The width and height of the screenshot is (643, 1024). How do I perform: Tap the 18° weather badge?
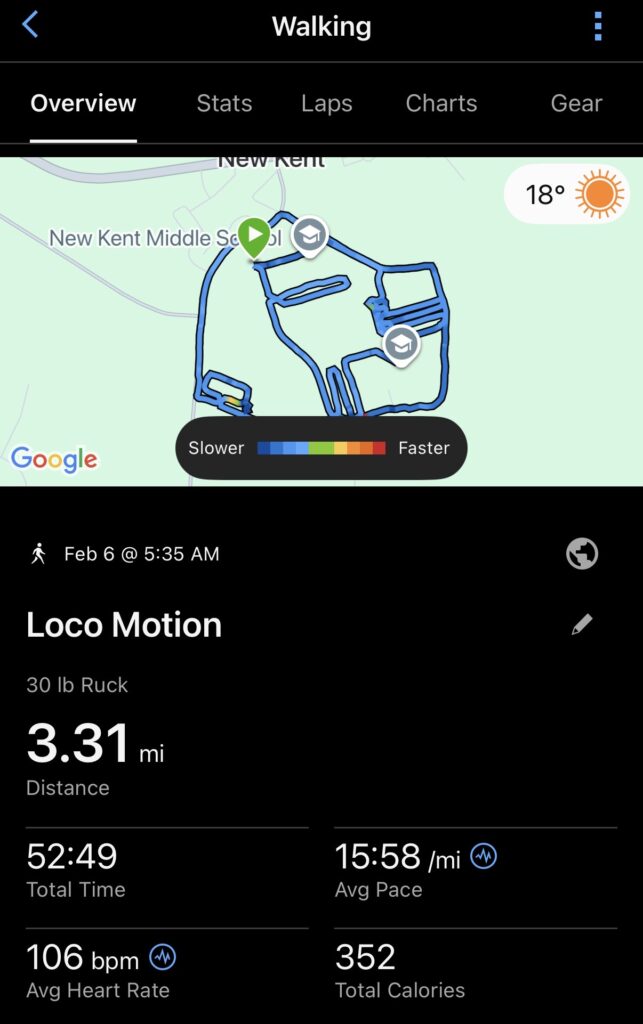(x=567, y=194)
